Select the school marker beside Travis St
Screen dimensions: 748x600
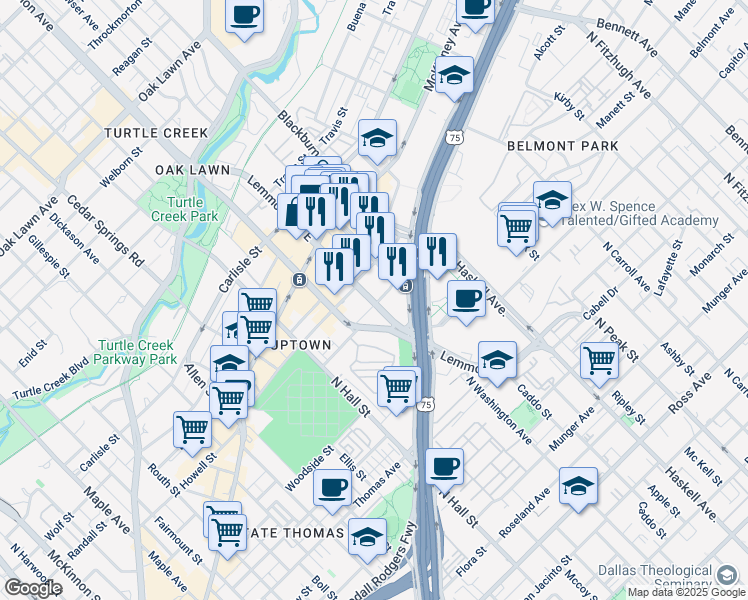(377, 142)
